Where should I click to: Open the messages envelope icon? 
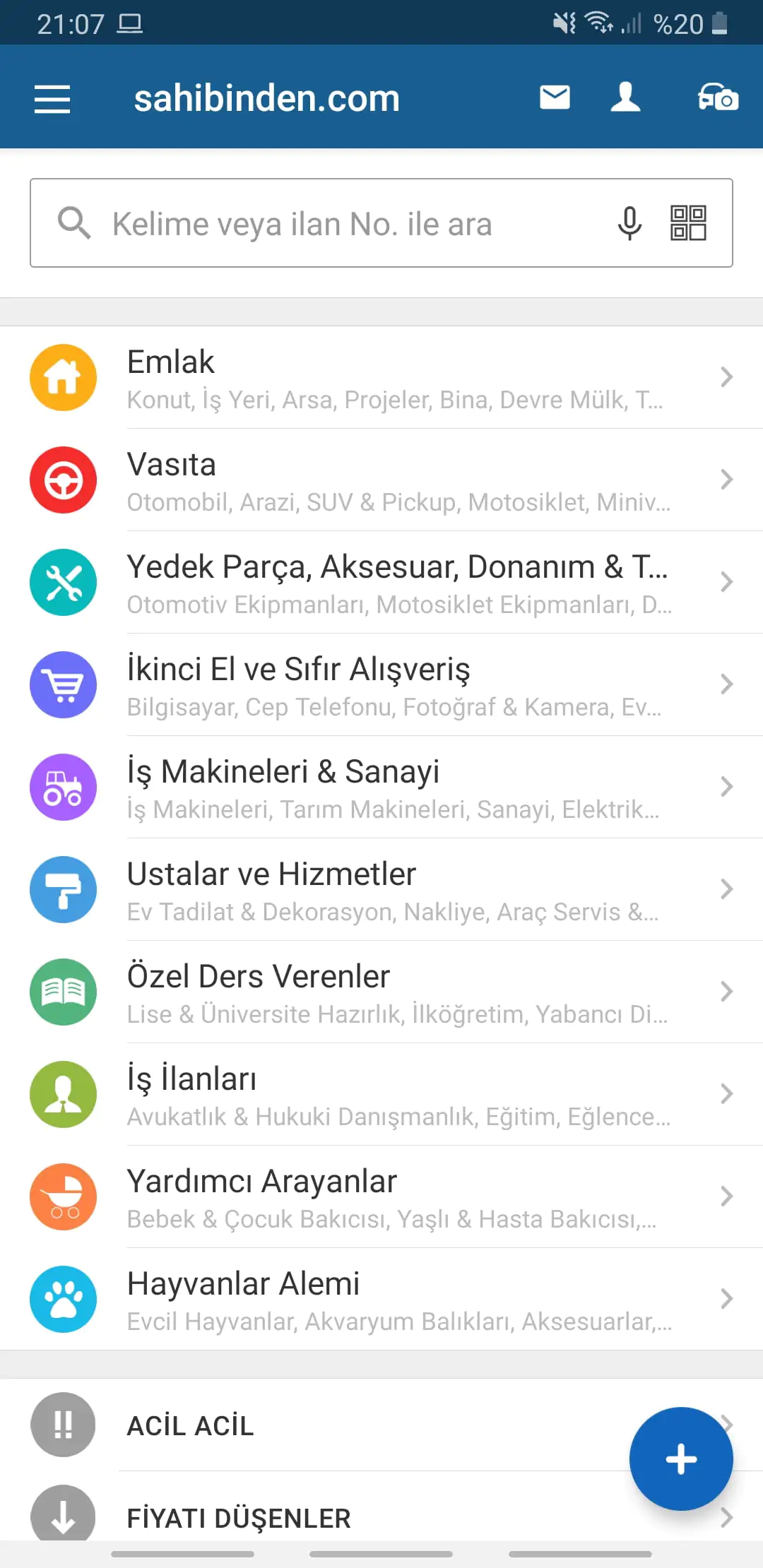tap(555, 97)
